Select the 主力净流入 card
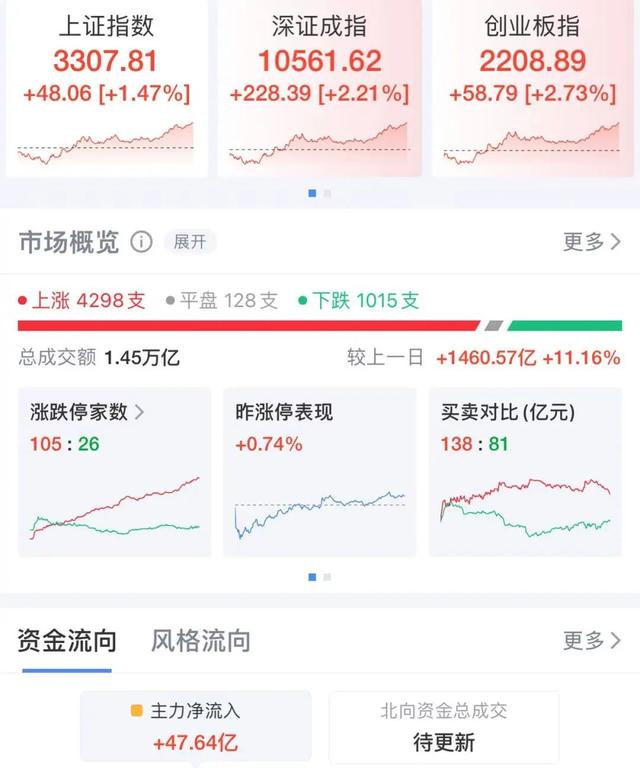 pos(196,728)
